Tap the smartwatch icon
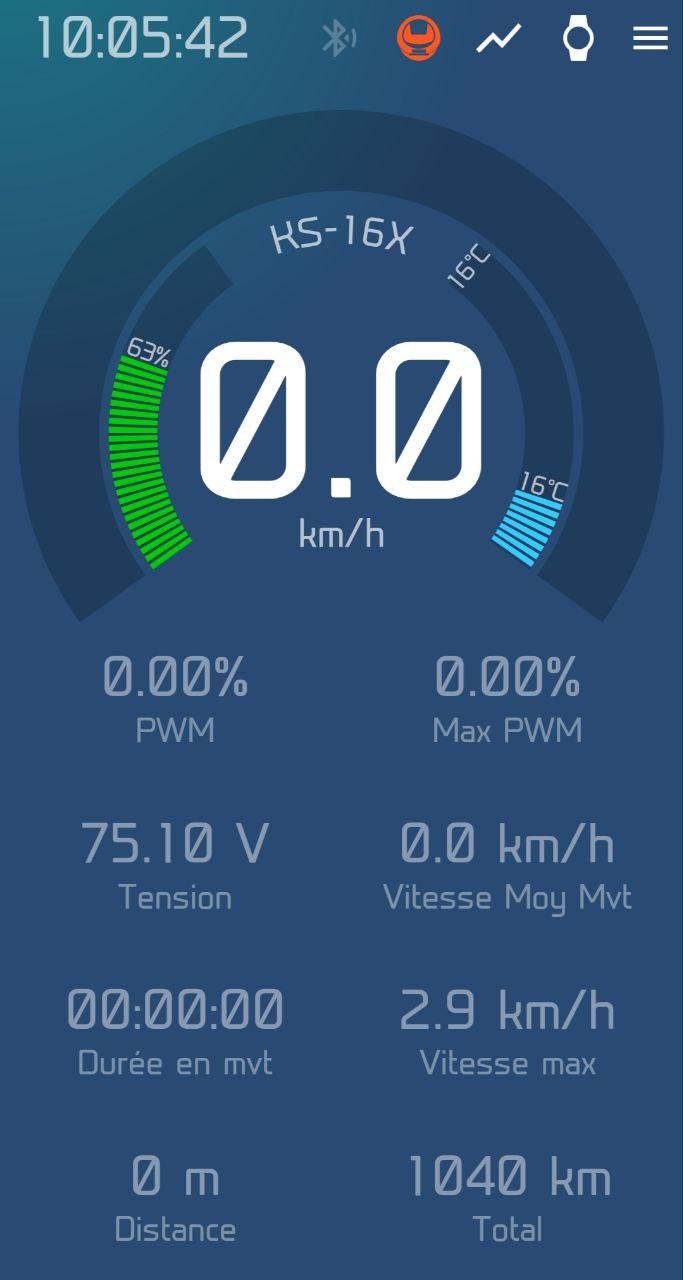 click(578, 38)
